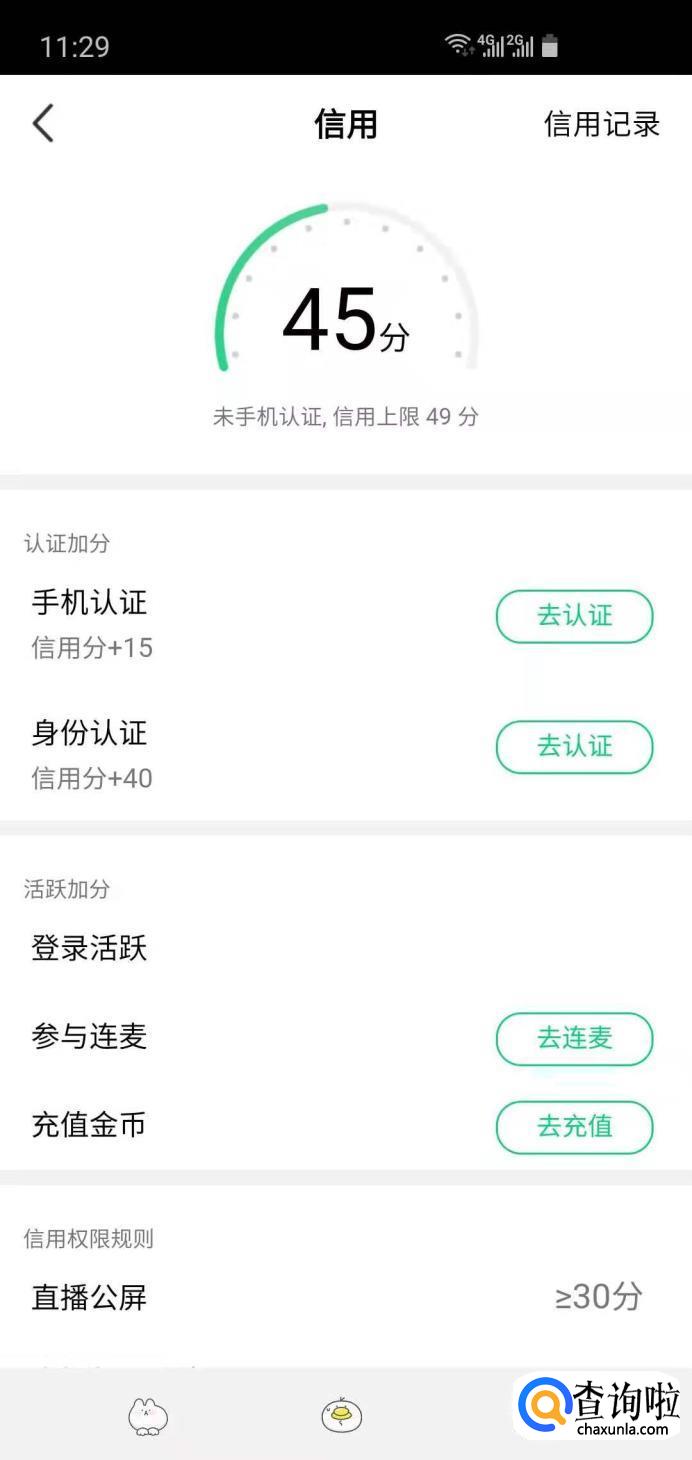
Task: Go back using the top-left arrow
Action: click(x=43, y=125)
